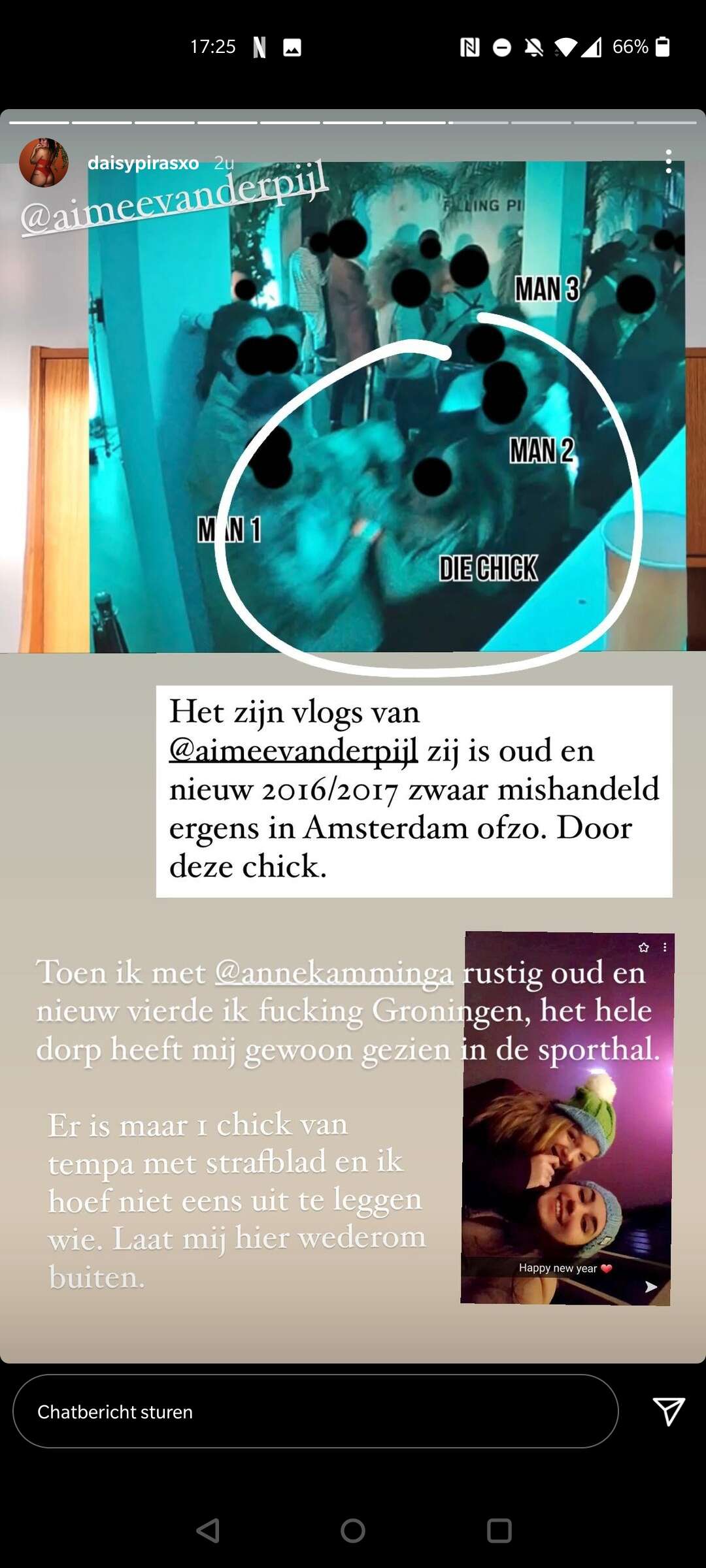Open recent apps overview
Viewport: 706px width, 1568px height.
[499, 1530]
